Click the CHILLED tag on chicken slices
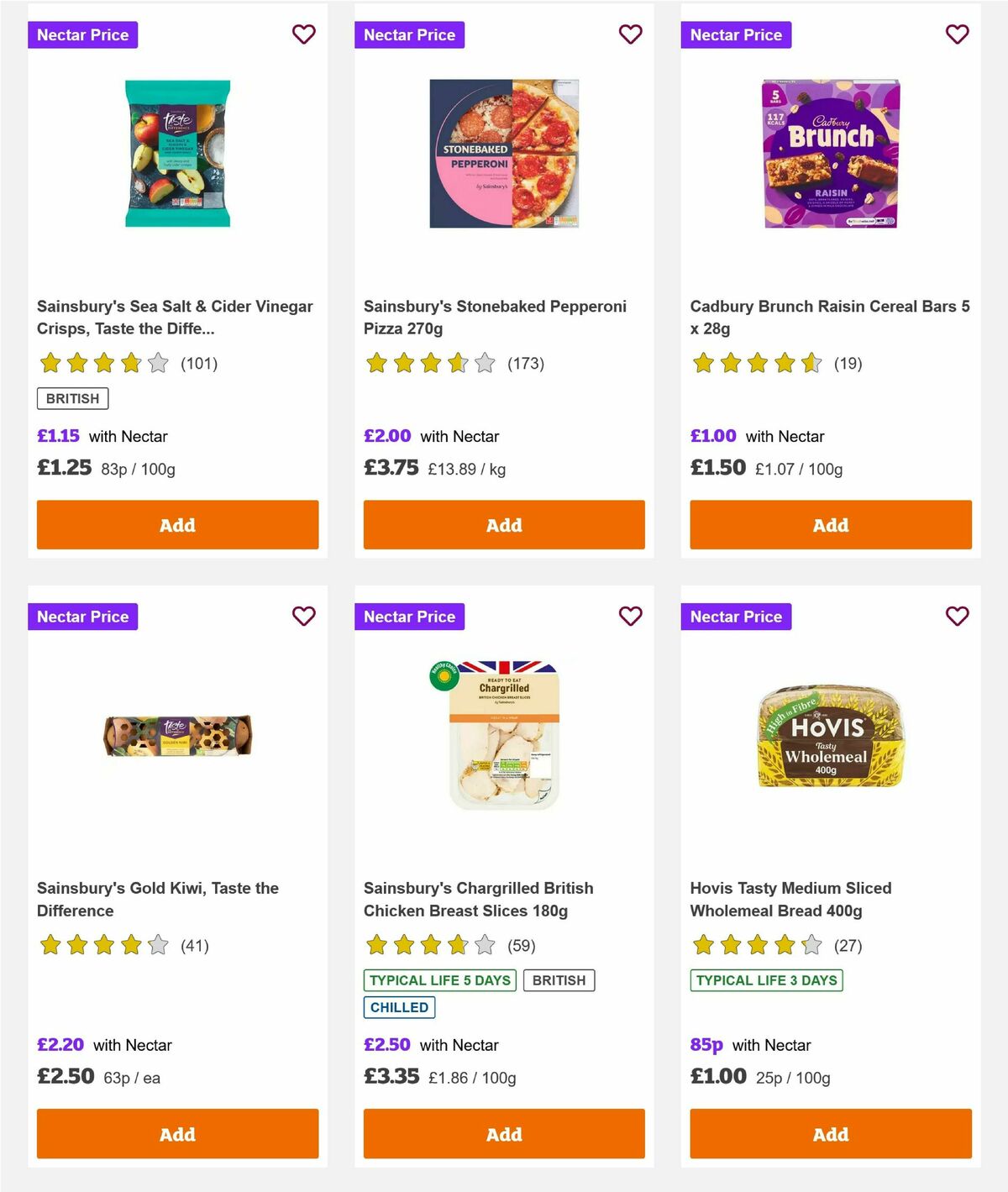This screenshot has height=1192, width=1008. 399,1006
